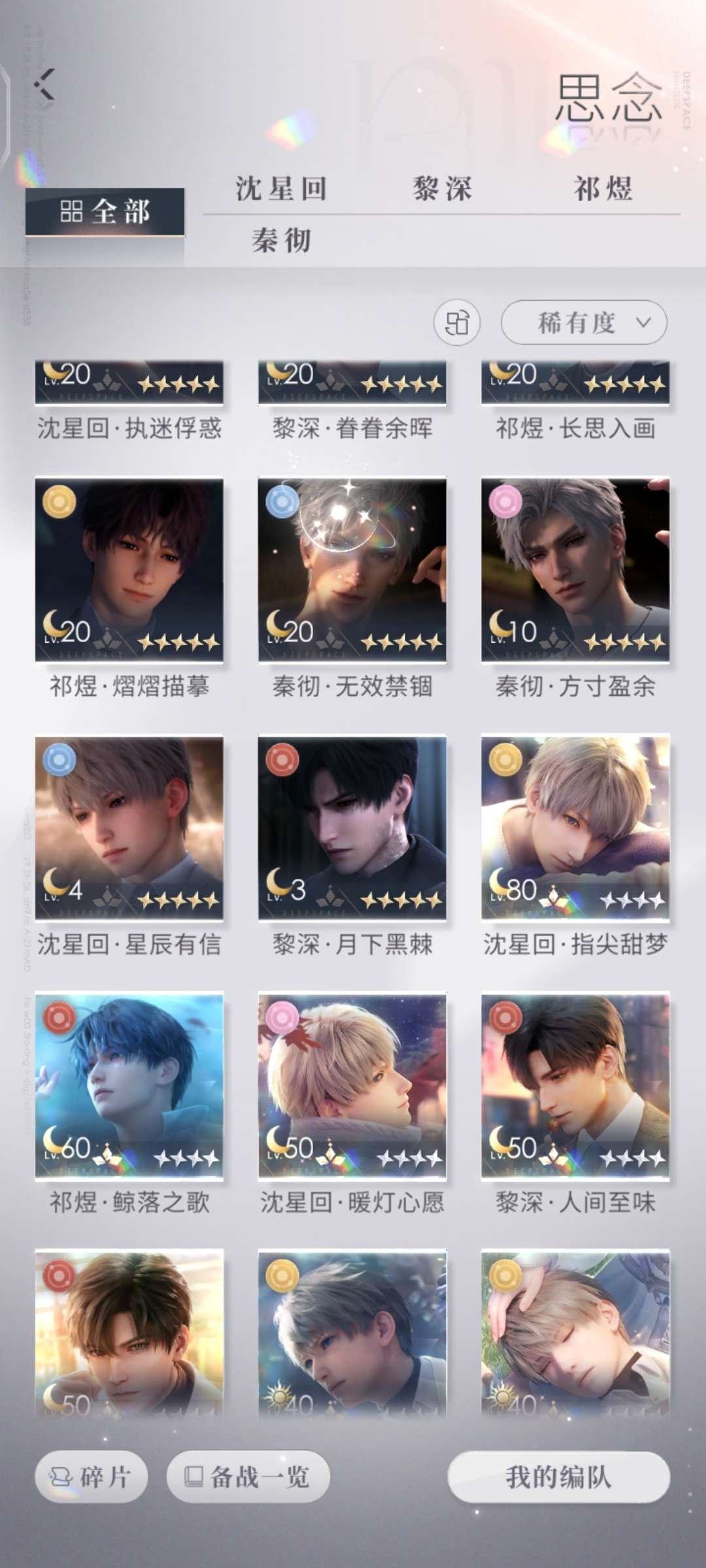Open 我的编队 team setup
Screen dimensions: 706x1568
(x=558, y=1477)
